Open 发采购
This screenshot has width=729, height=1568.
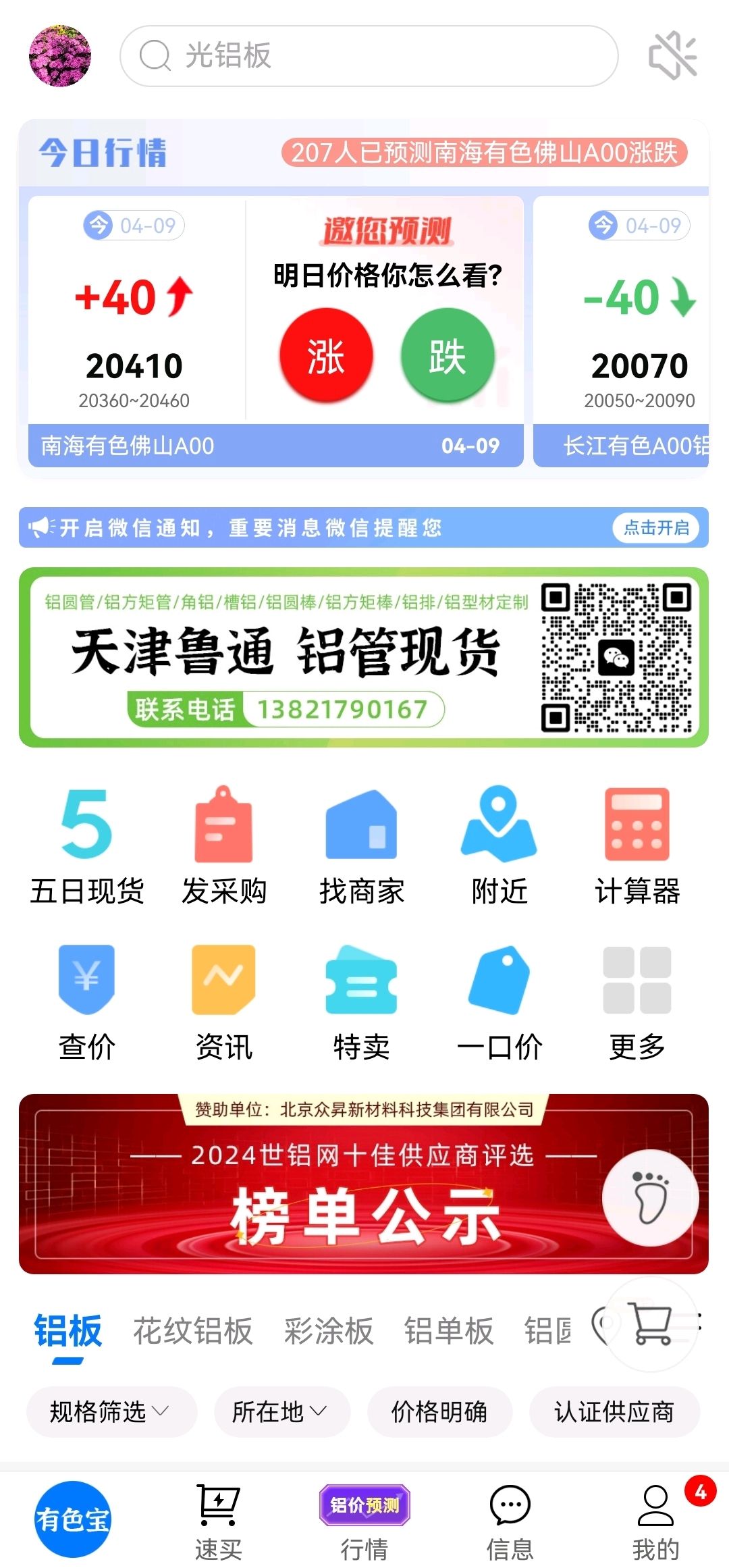pyautogui.click(x=224, y=846)
